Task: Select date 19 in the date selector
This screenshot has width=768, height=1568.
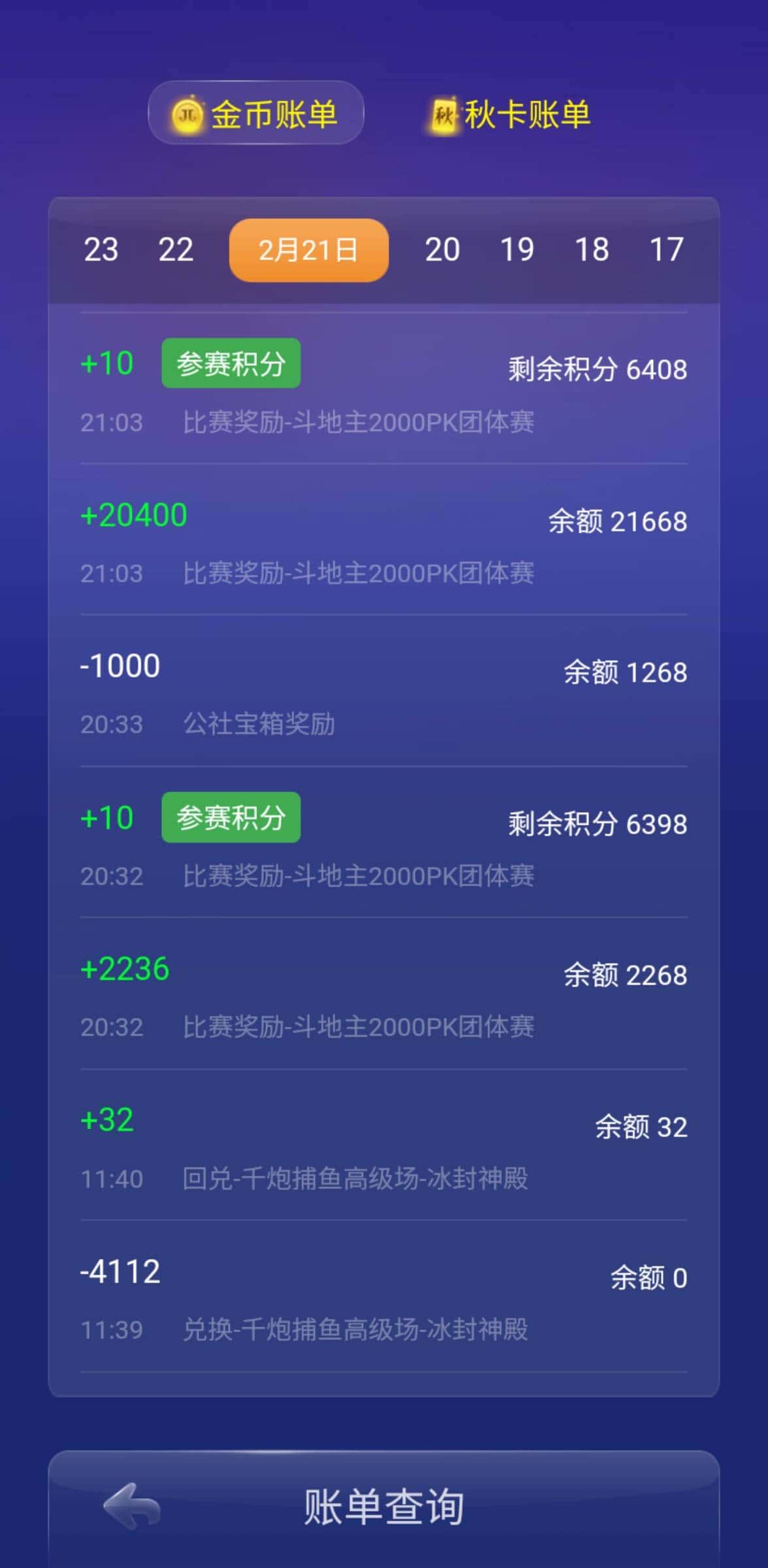Action: (519, 249)
